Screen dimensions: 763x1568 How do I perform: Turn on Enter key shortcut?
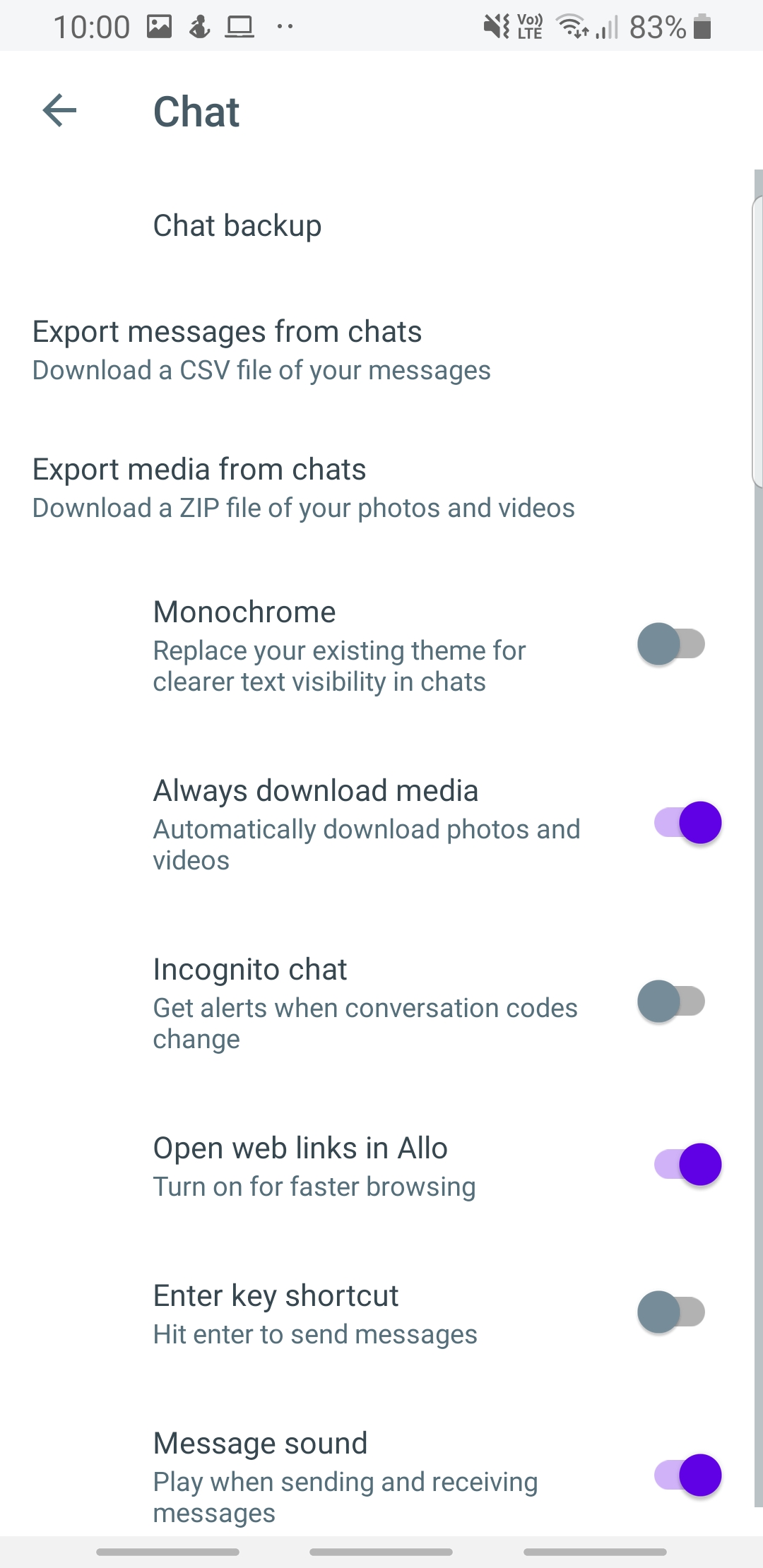click(671, 1312)
